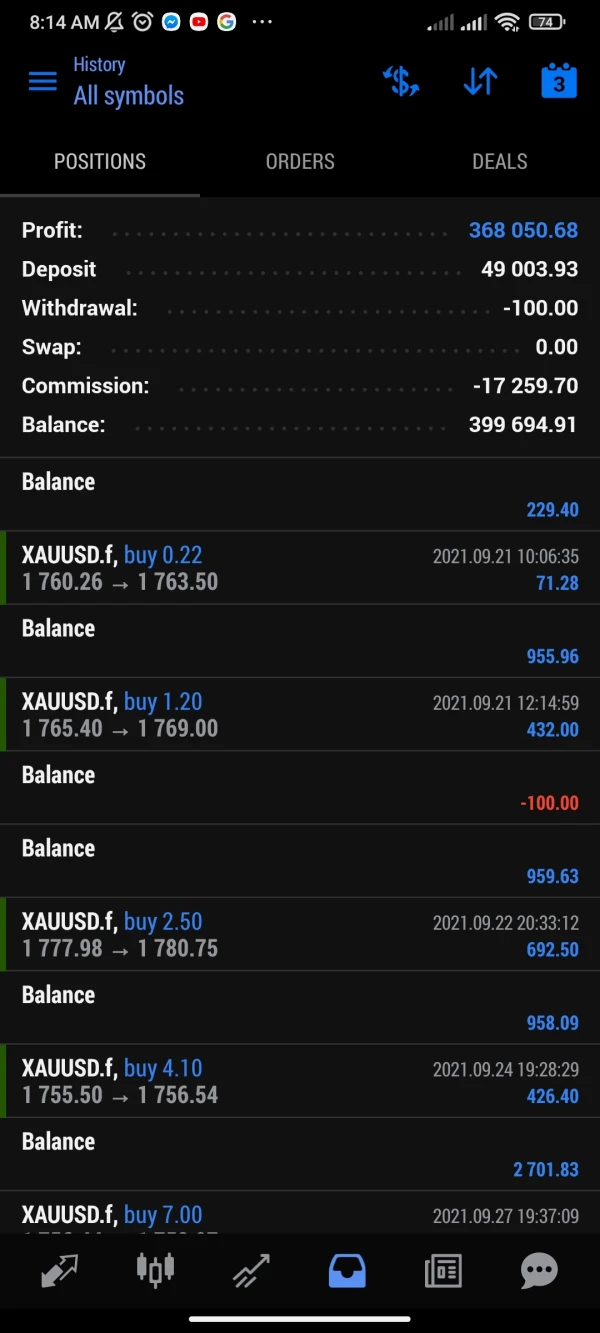Open the XAUUSD.f buy 2.50 position details
Image resolution: width=600 pixels, height=1333 pixels.
pos(300,935)
